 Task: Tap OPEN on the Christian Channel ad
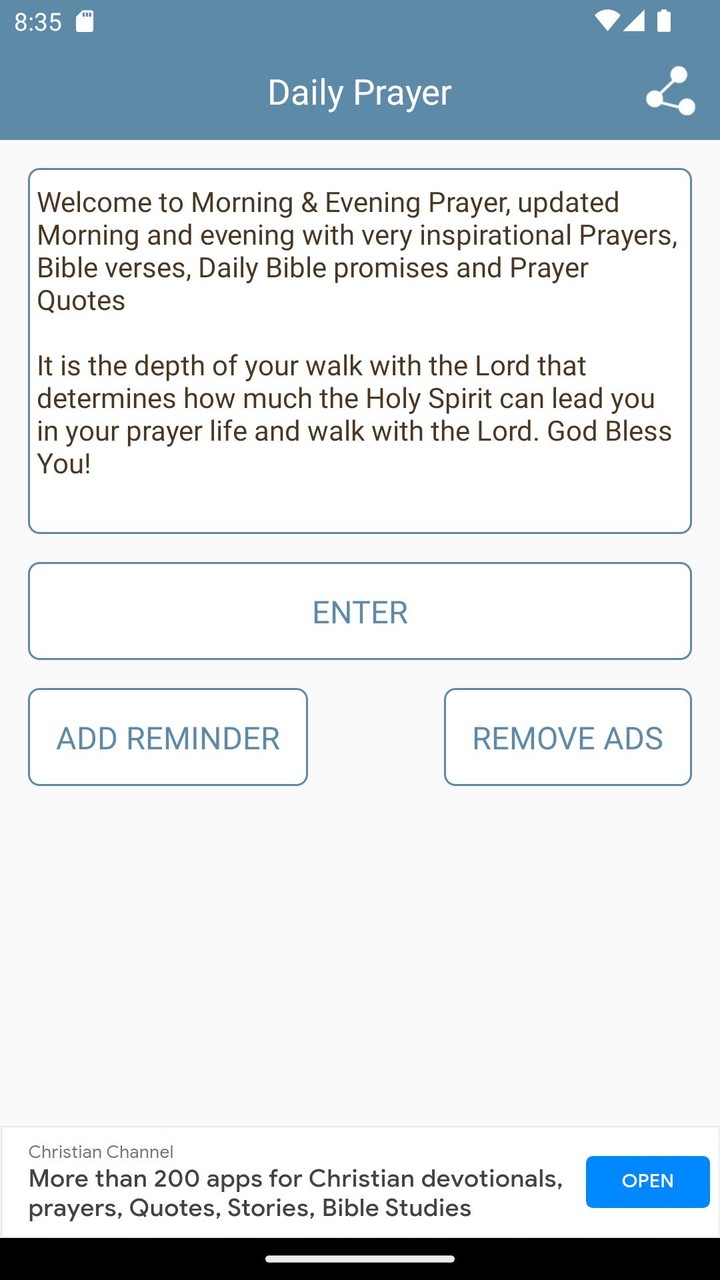coord(647,1181)
